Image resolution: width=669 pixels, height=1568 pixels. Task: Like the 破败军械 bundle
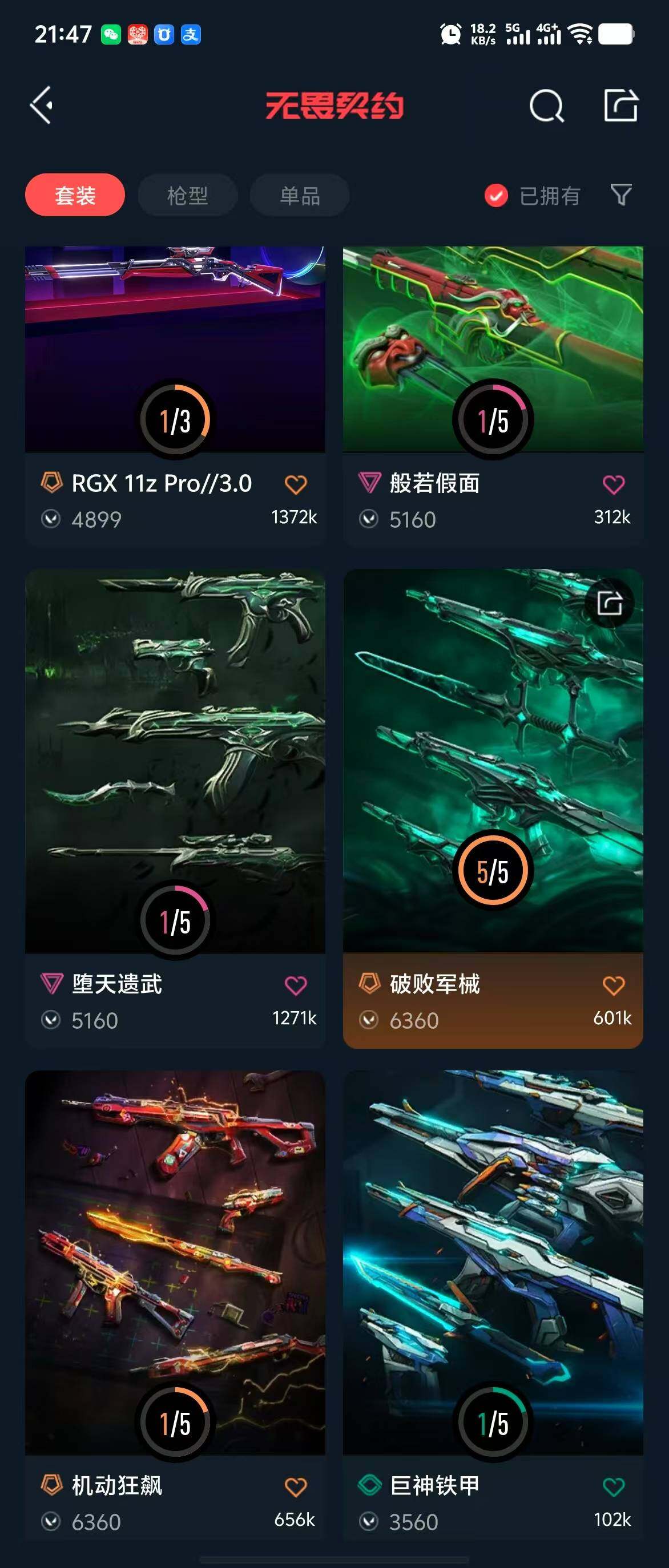tap(613, 985)
